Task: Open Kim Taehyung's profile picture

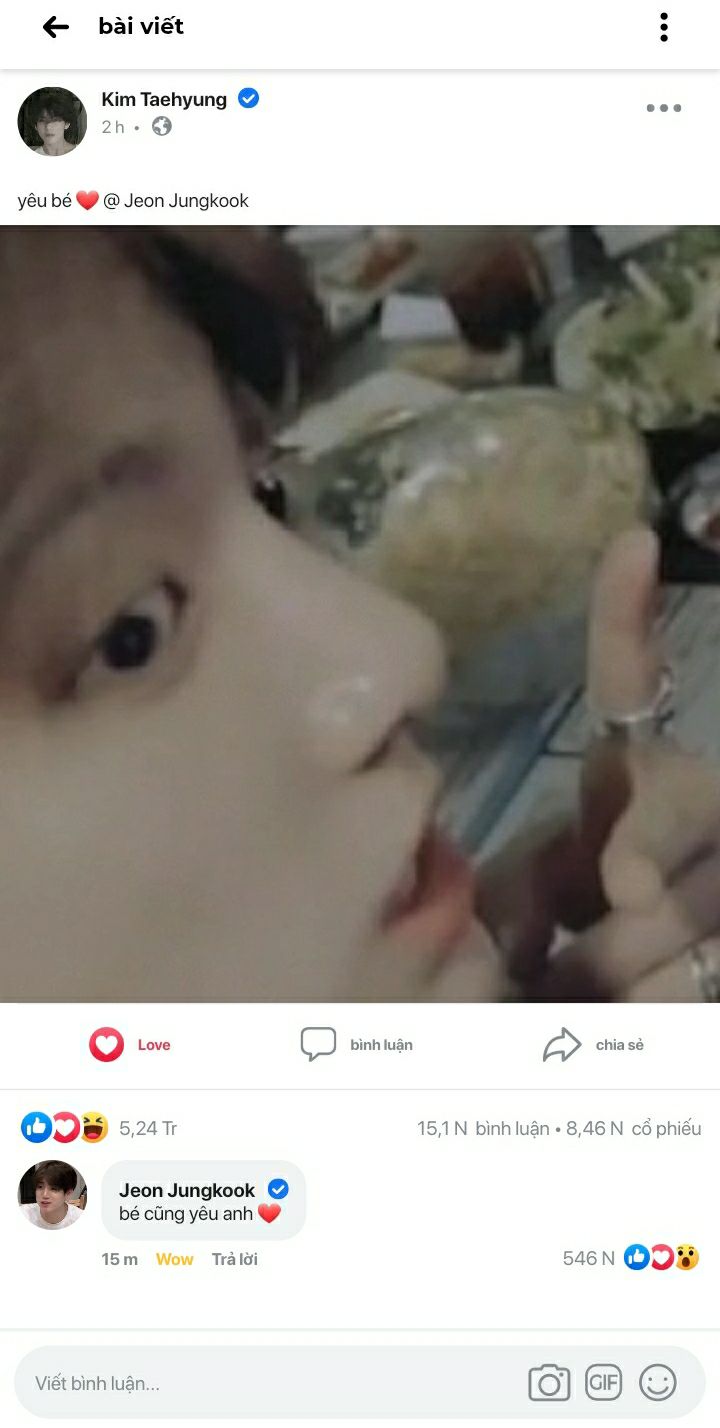Action: click(52, 121)
